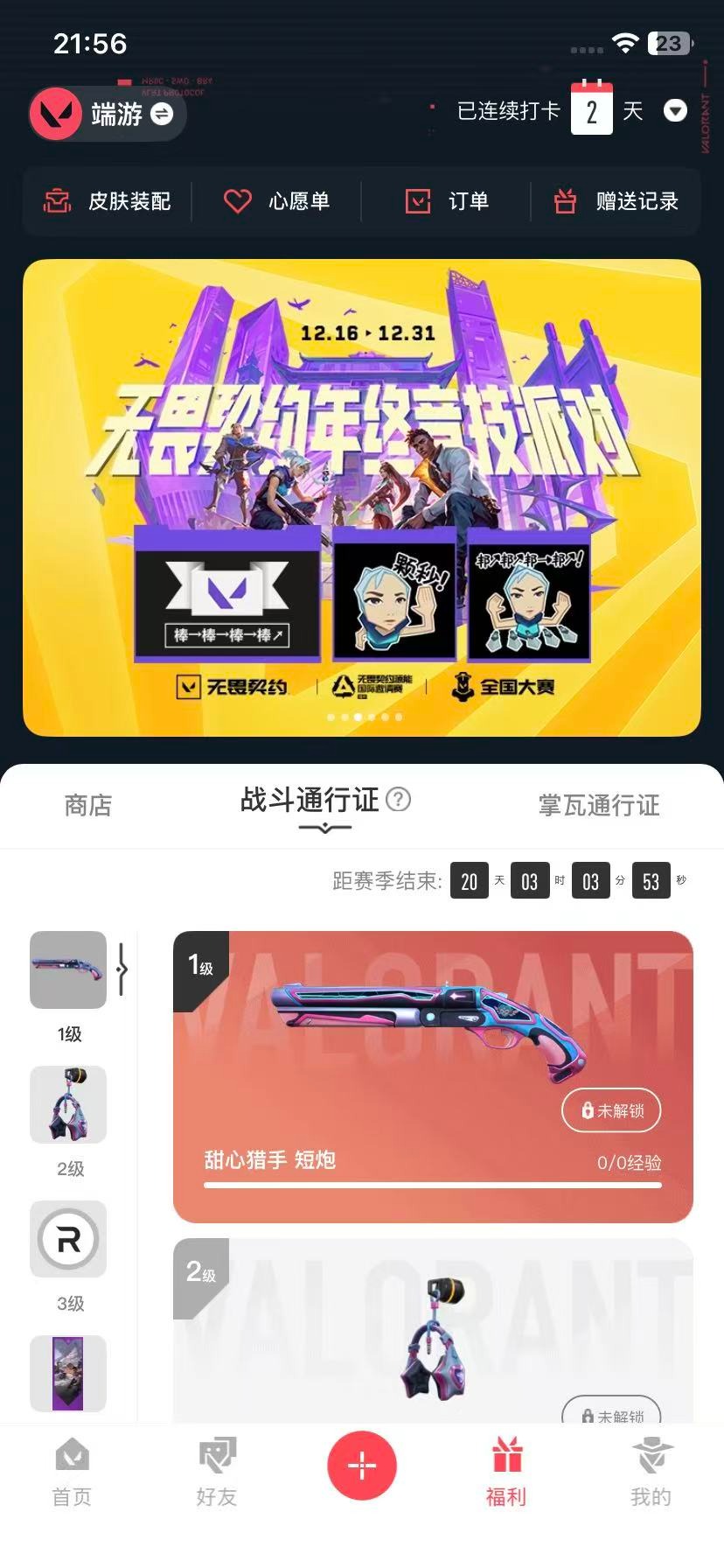Screen dimensions: 724x1568
Task: Tap the red plus button in bottom bar
Action: tap(362, 1465)
